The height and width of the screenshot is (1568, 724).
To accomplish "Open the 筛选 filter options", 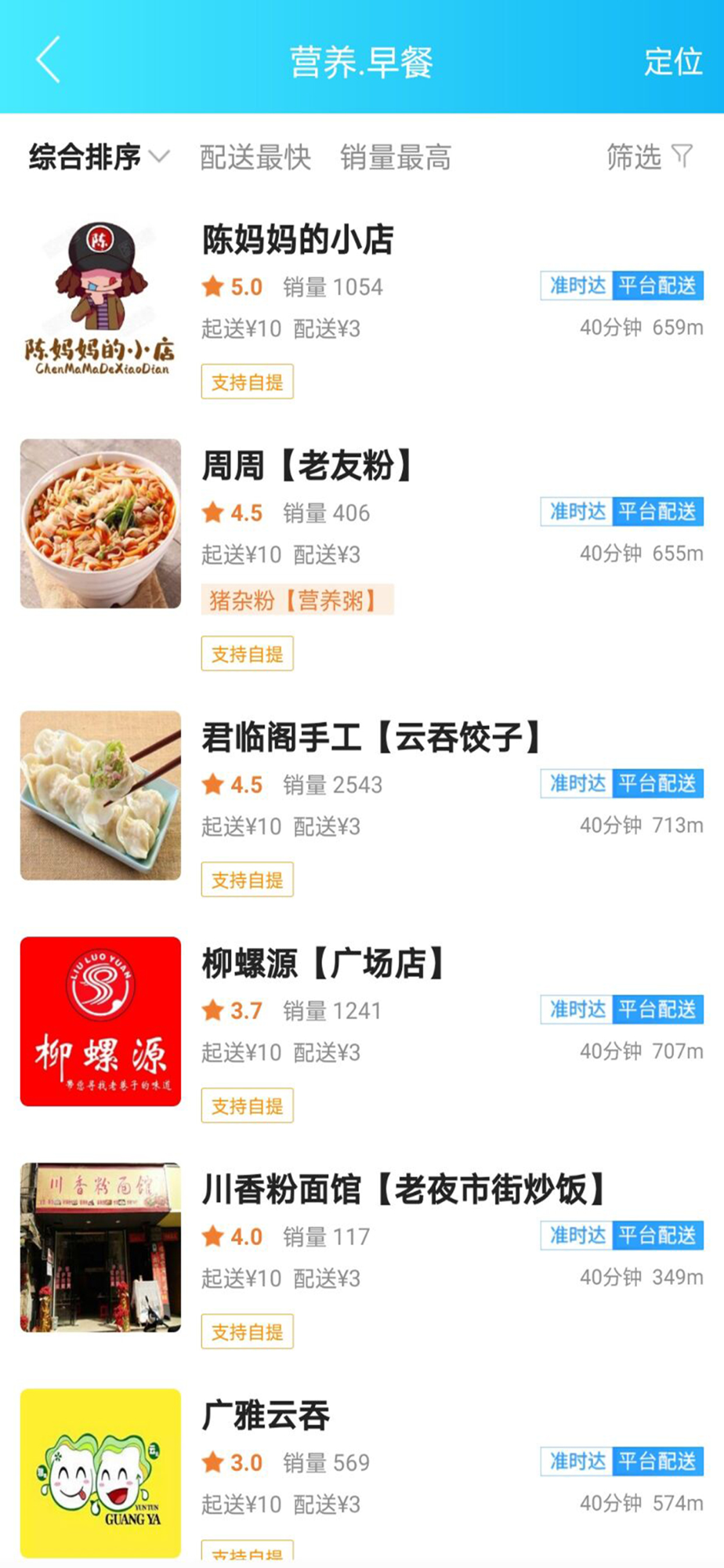I will [649, 157].
